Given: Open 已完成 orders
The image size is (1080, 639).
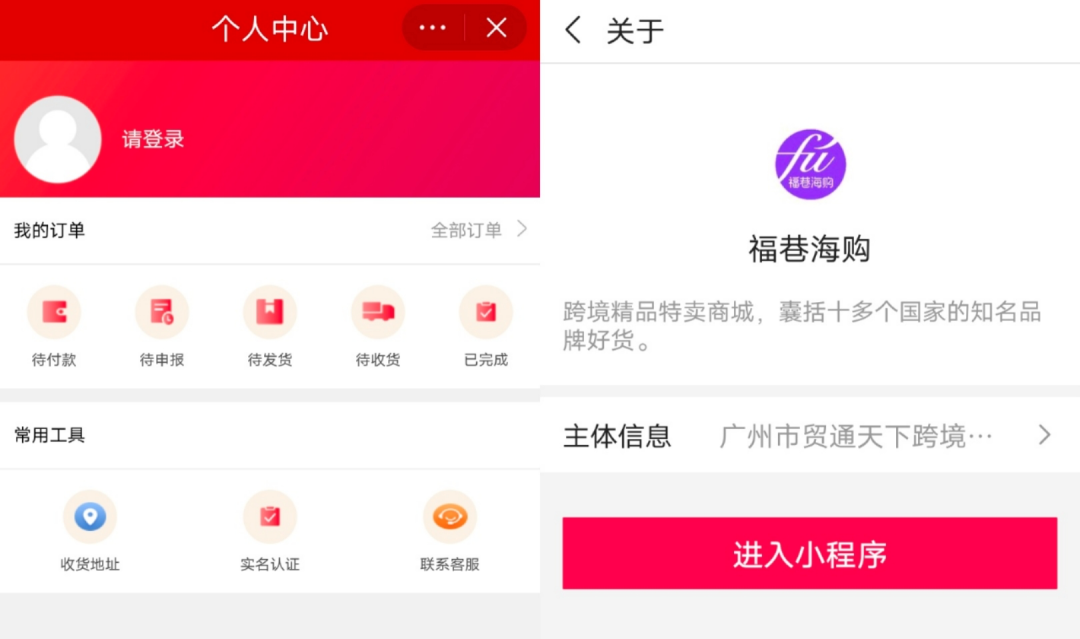Looking at the screenshot, I should coord(486,326).
